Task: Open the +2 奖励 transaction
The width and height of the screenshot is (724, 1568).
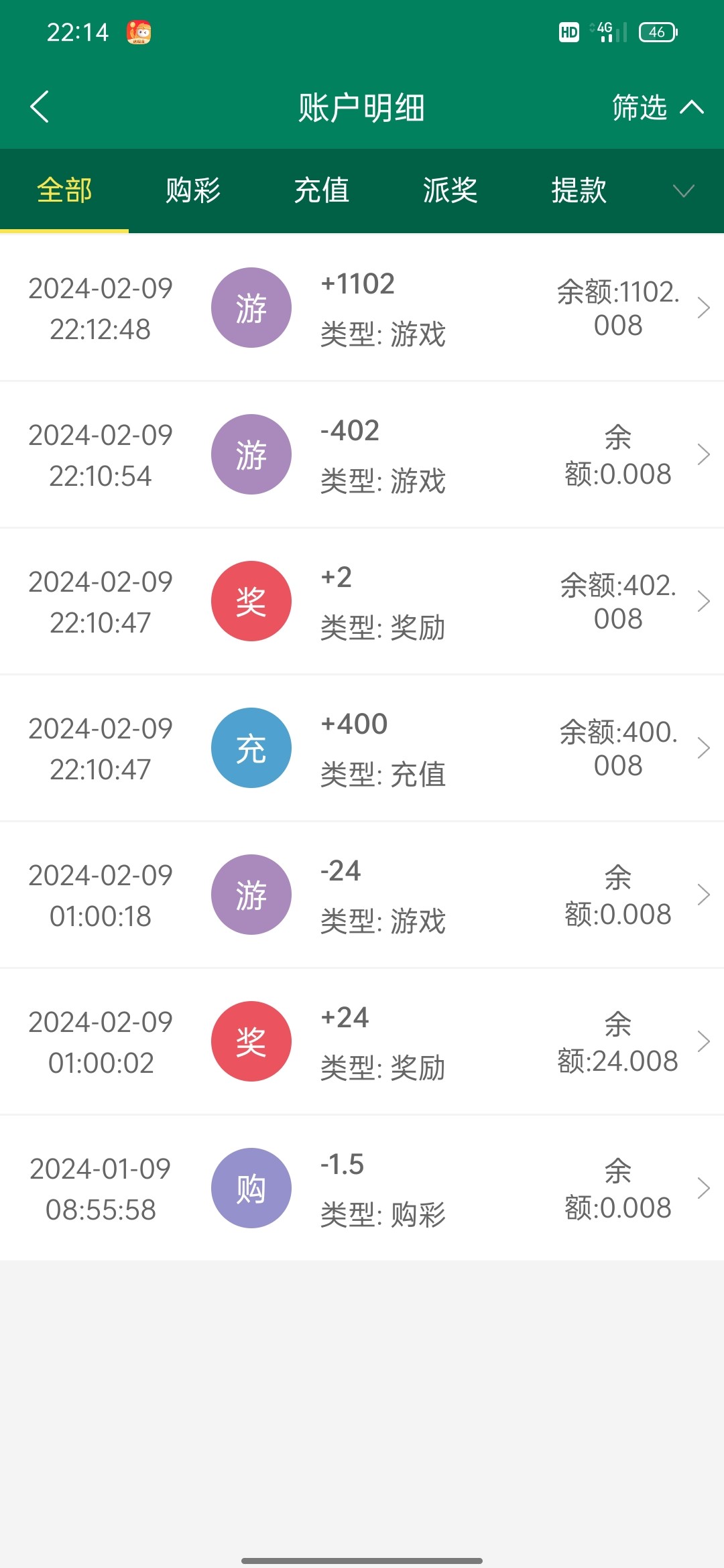Action: click(362, 602)
